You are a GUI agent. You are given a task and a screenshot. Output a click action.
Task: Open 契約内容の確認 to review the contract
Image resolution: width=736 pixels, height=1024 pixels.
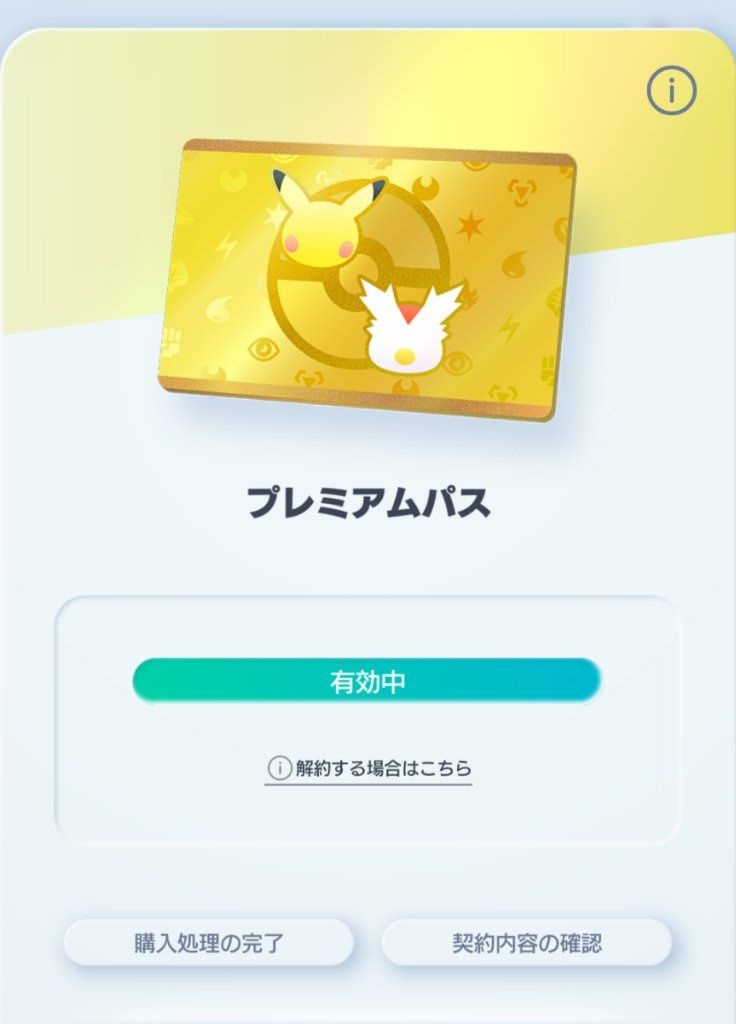(527, 943)
